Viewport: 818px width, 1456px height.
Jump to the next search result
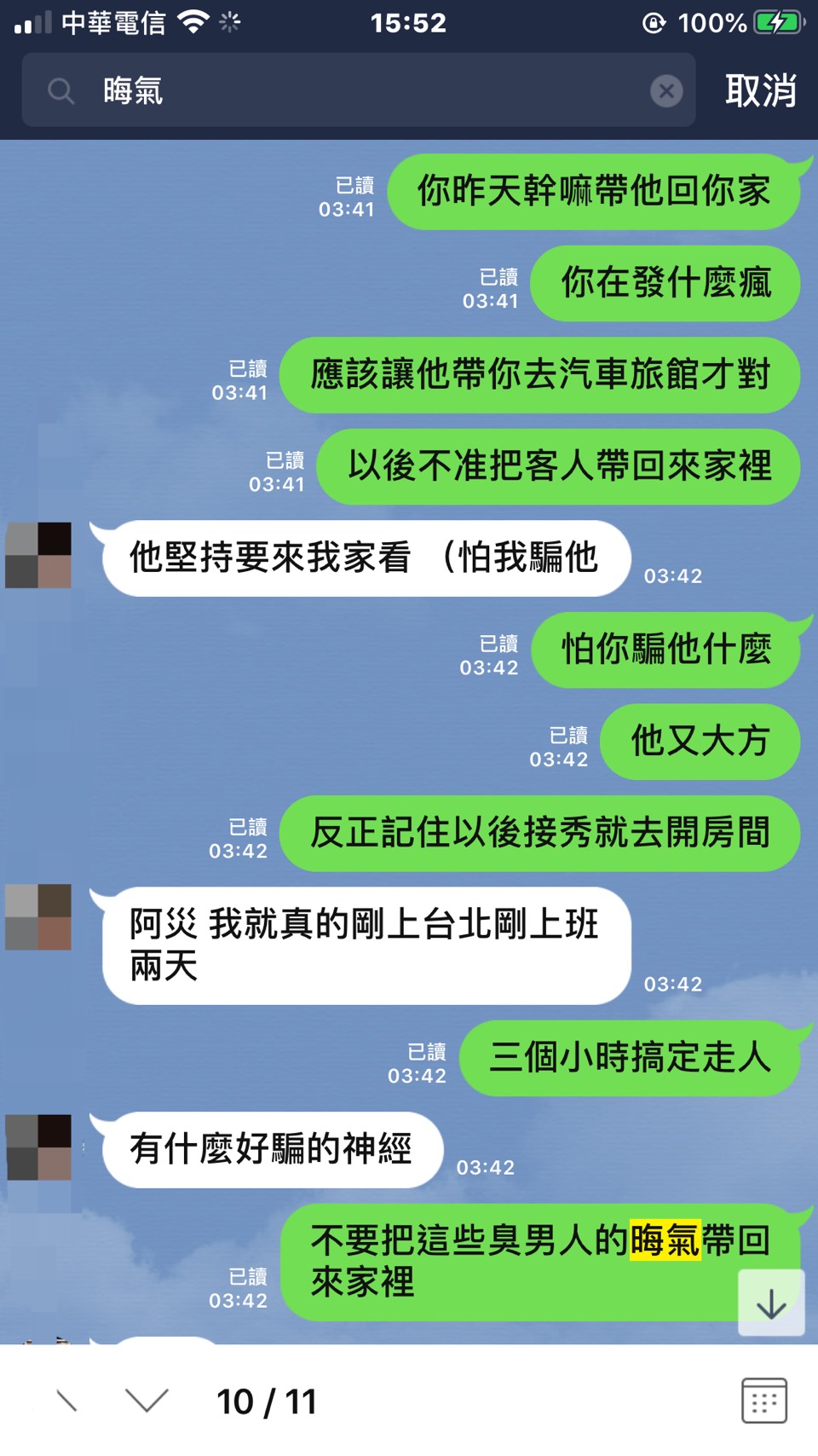[147, 1401]
